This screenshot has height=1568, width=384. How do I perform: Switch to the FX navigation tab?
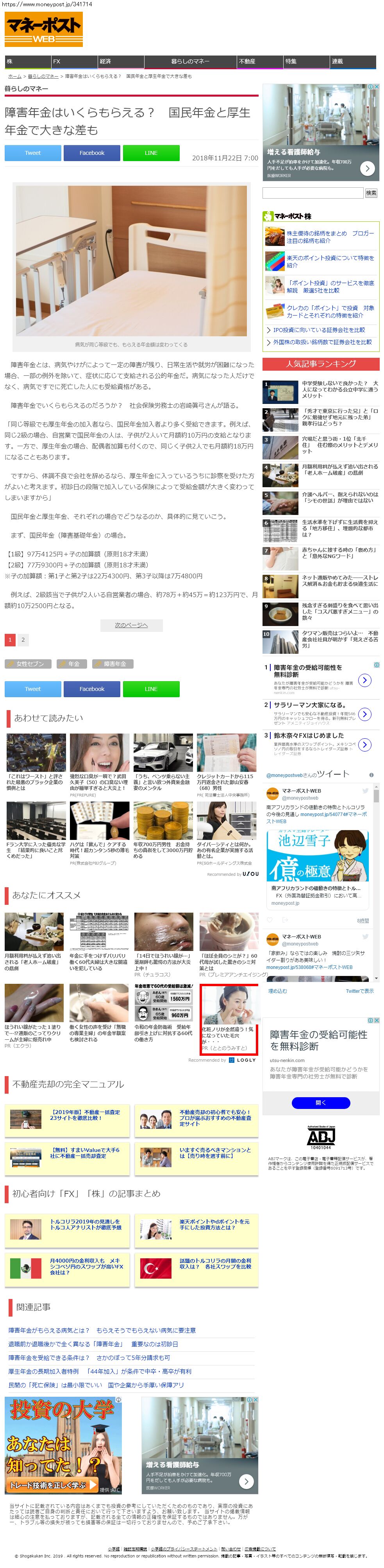pos(73,61)
